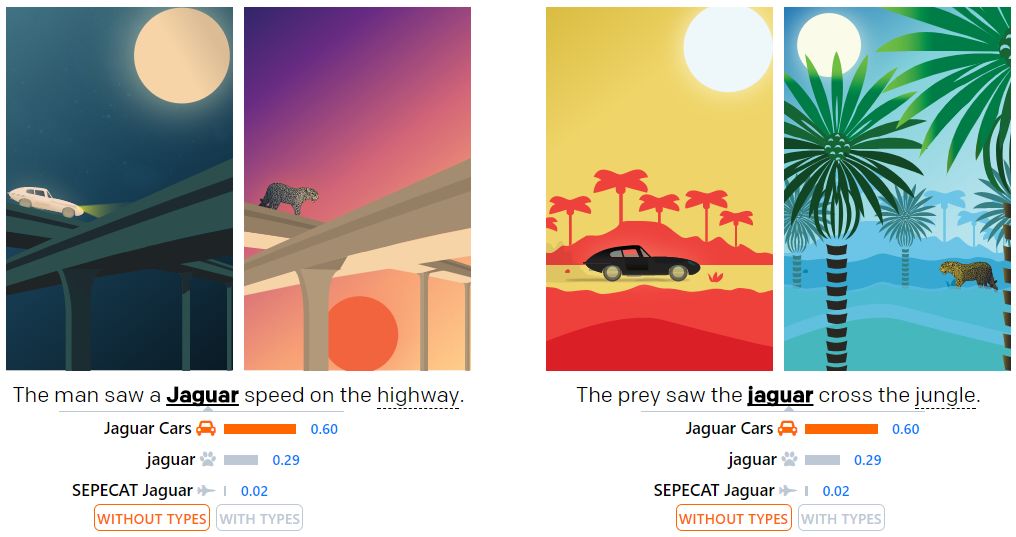Tap the underlined word Jaguar in highway sentence
The width and height of the screenshot is (1016, 537).
[202, 395]
